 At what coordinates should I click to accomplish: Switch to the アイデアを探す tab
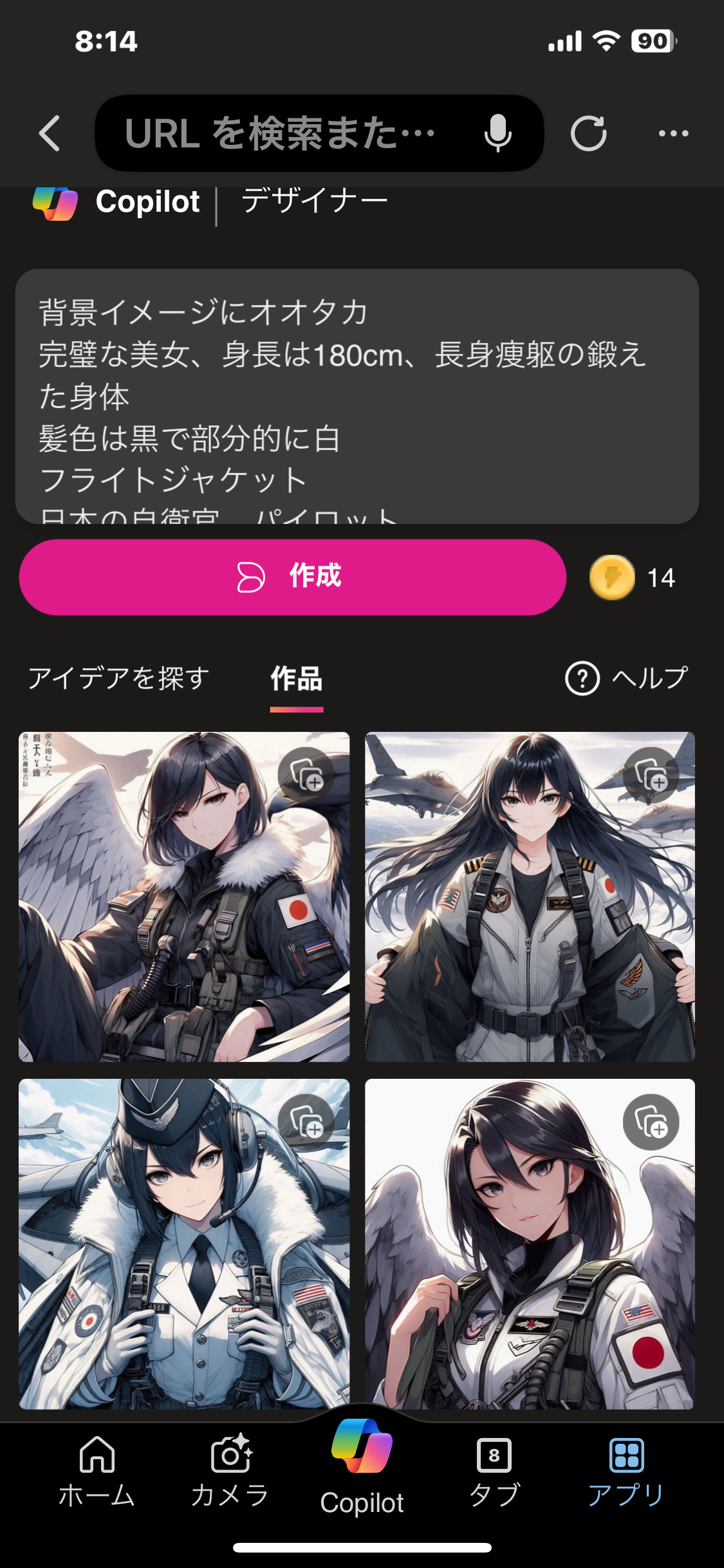pyautogui.click(x=119, y=678)
